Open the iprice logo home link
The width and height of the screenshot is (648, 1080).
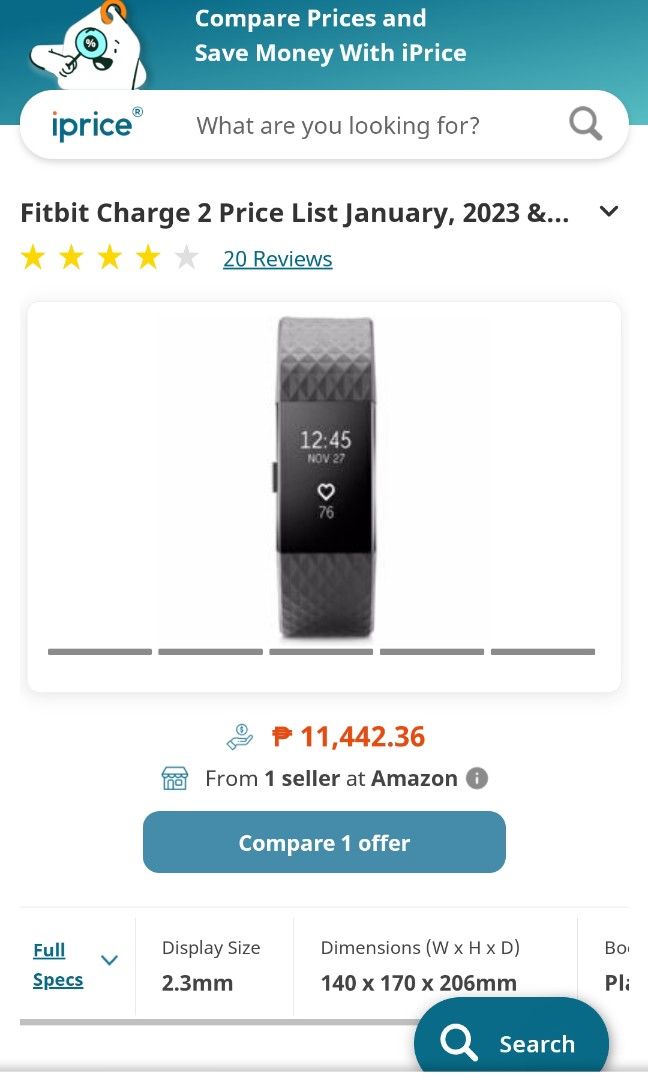pos(97,124)
